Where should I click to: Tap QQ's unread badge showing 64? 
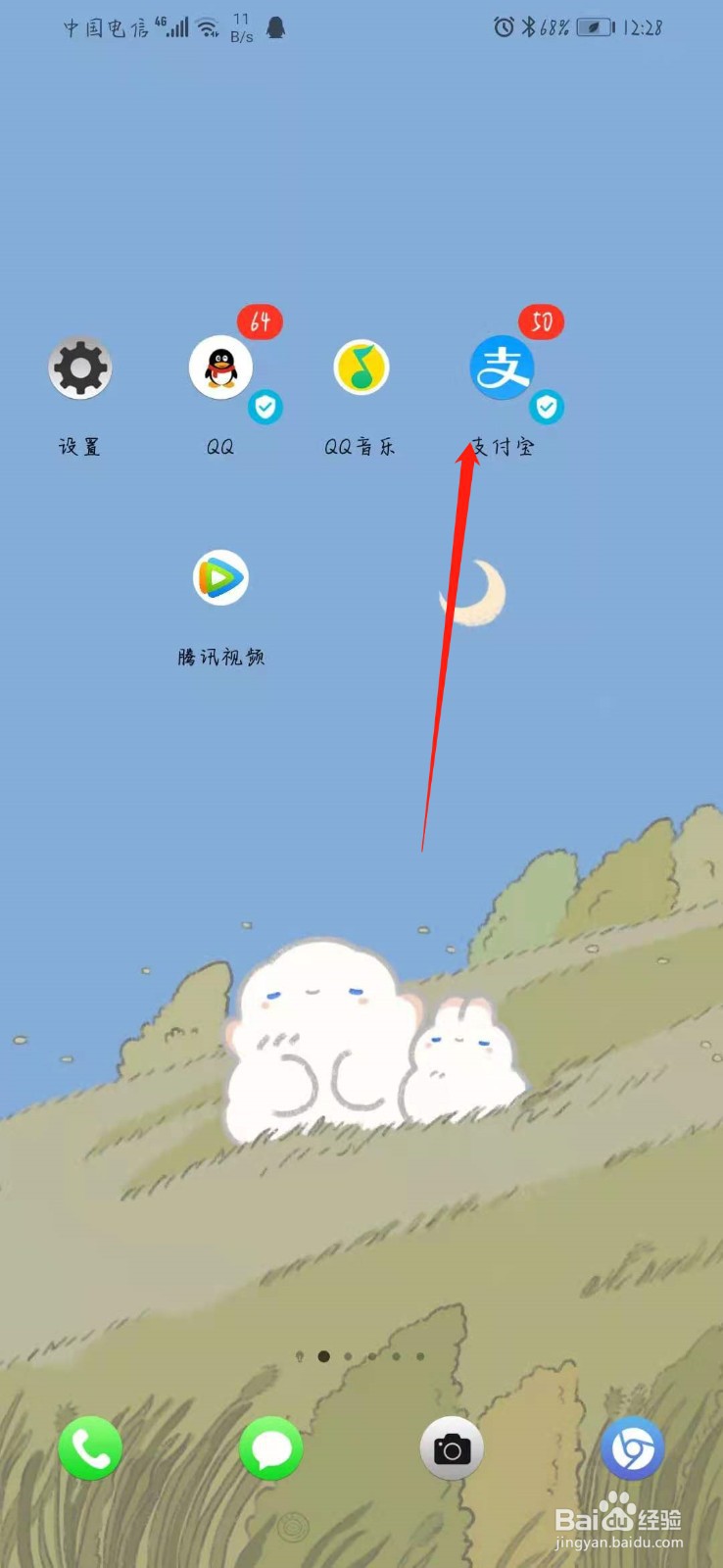click(261, 320)
